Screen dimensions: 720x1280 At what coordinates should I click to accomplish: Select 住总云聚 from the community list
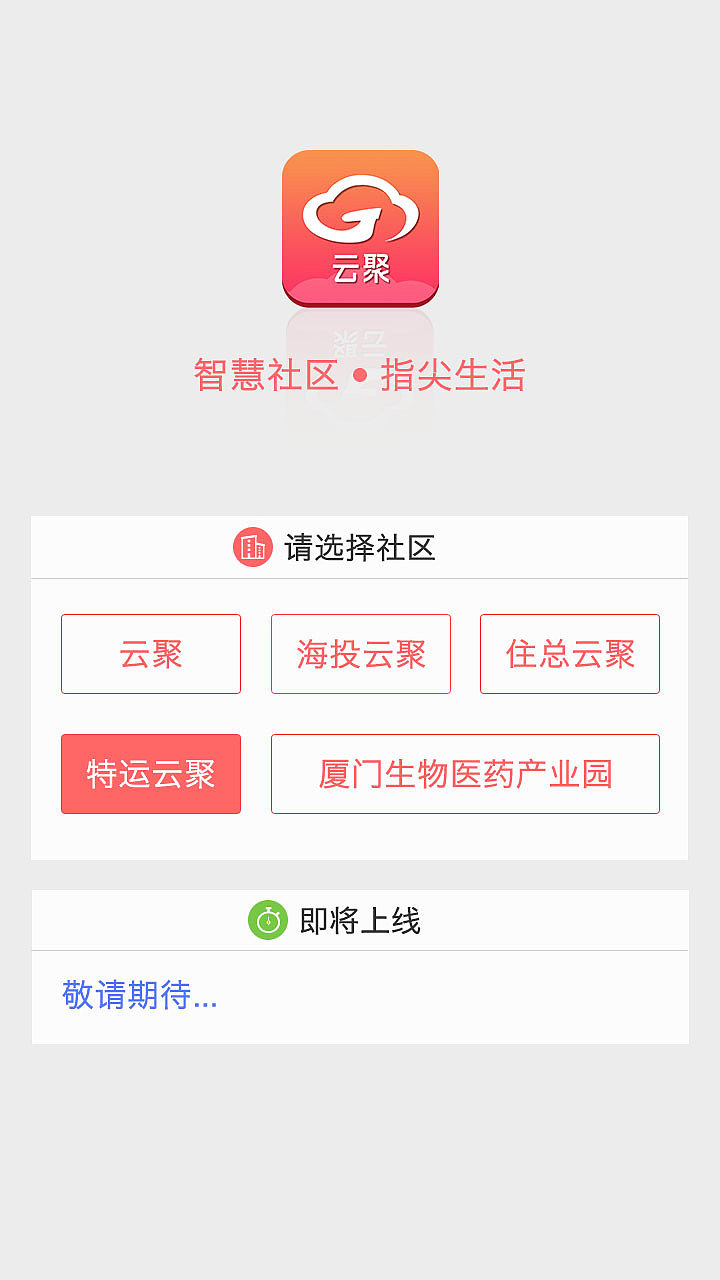click(569, 654)
